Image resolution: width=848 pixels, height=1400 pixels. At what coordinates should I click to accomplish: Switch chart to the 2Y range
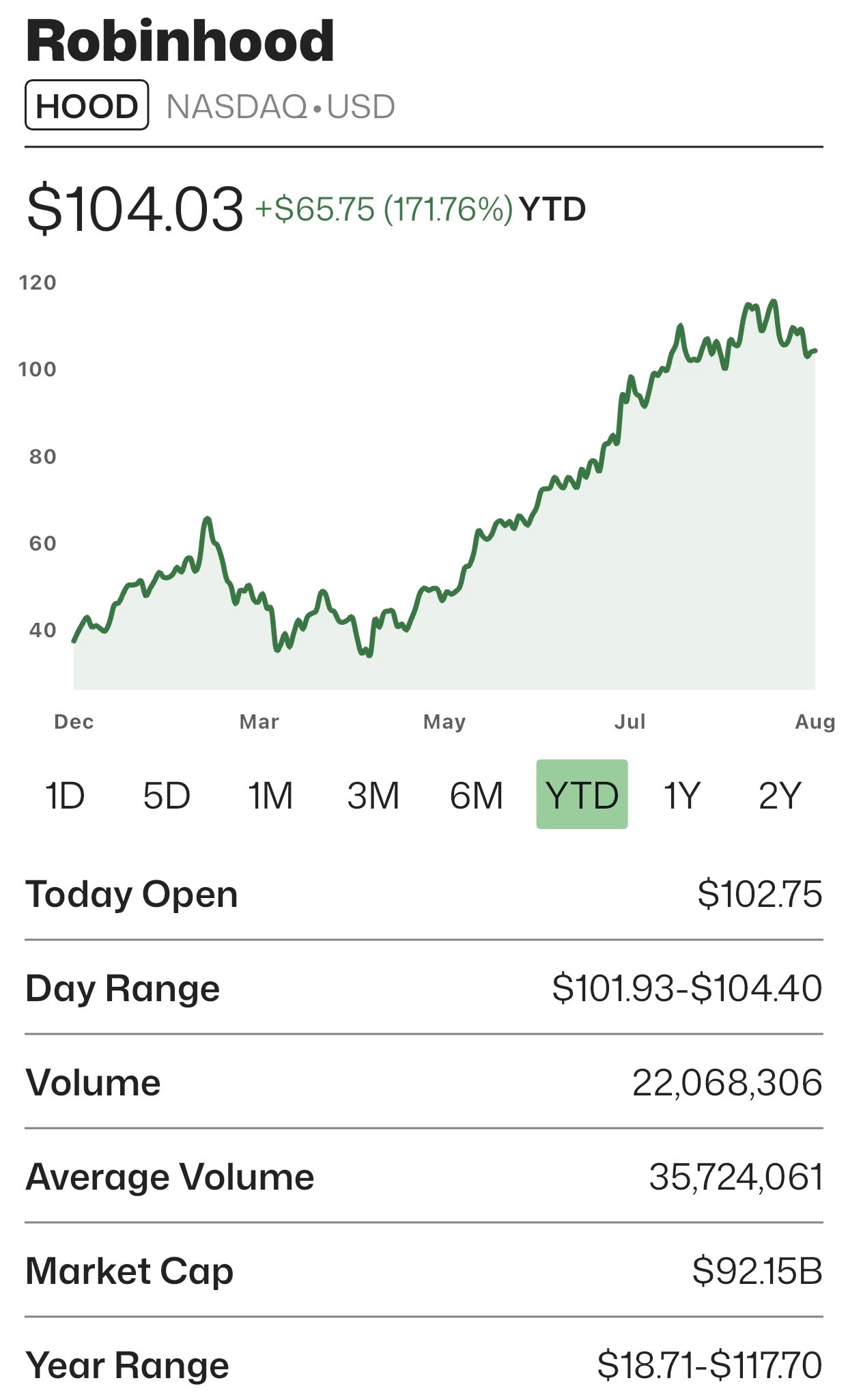[x=779, y=795]
